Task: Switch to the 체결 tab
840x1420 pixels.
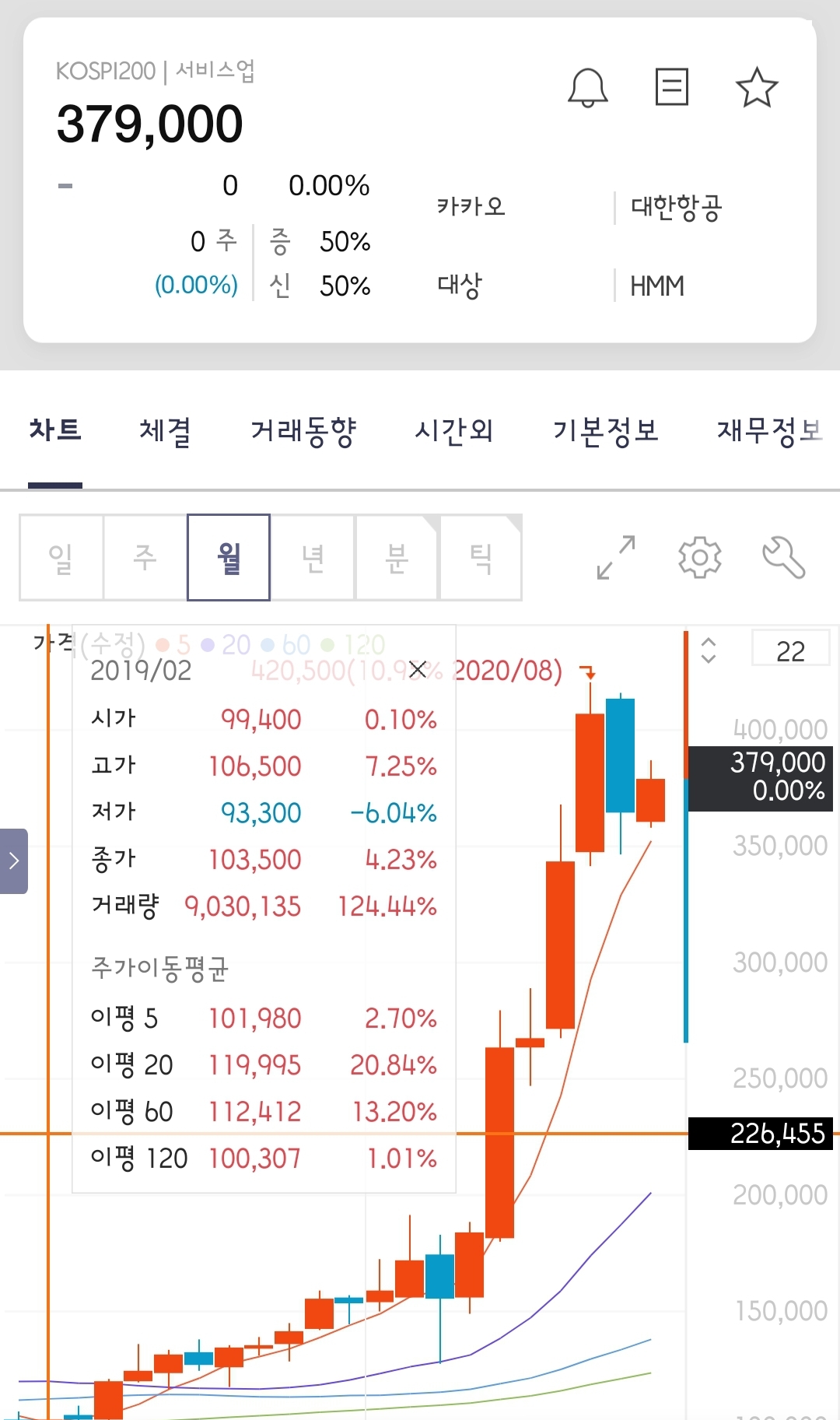Action: point(165,430)
